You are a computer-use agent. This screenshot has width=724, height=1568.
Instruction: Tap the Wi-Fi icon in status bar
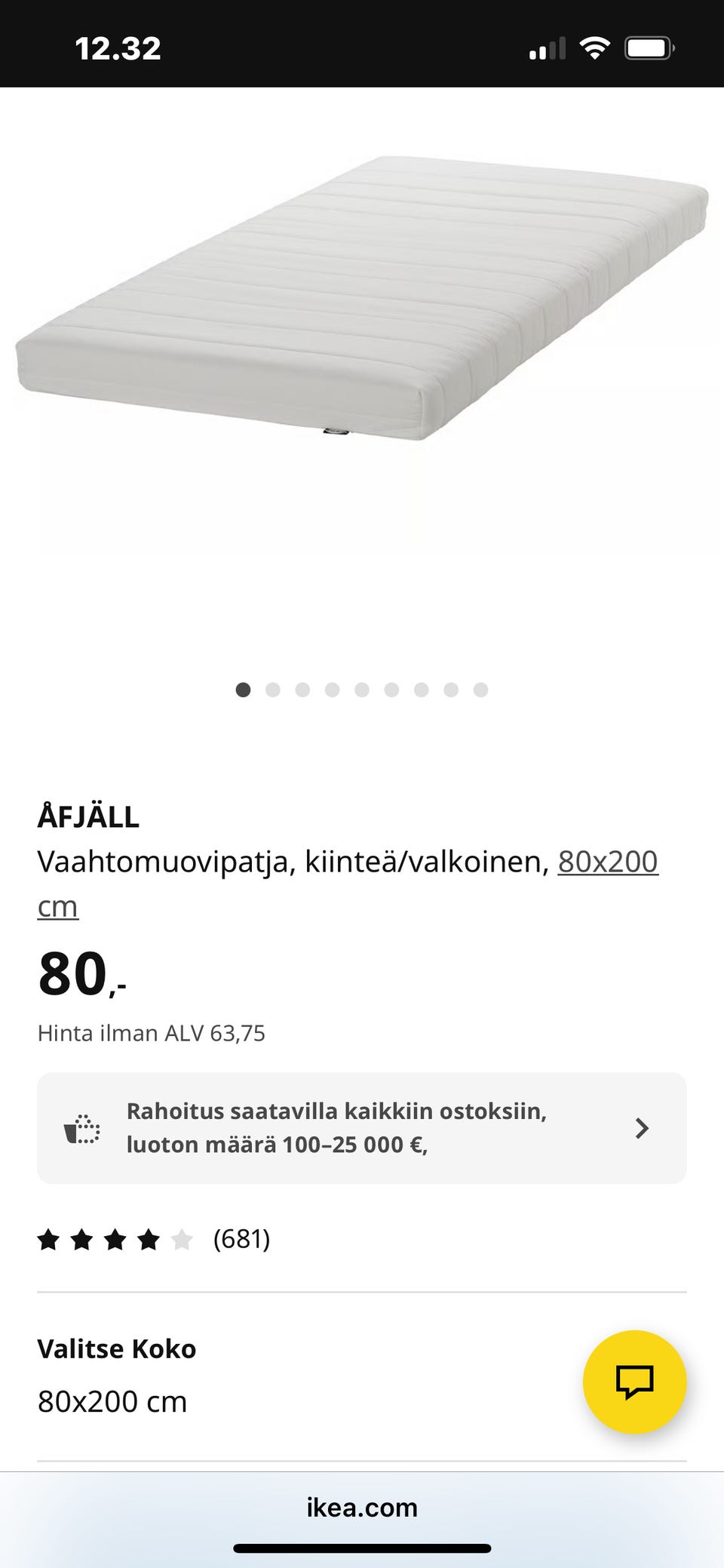595,48
